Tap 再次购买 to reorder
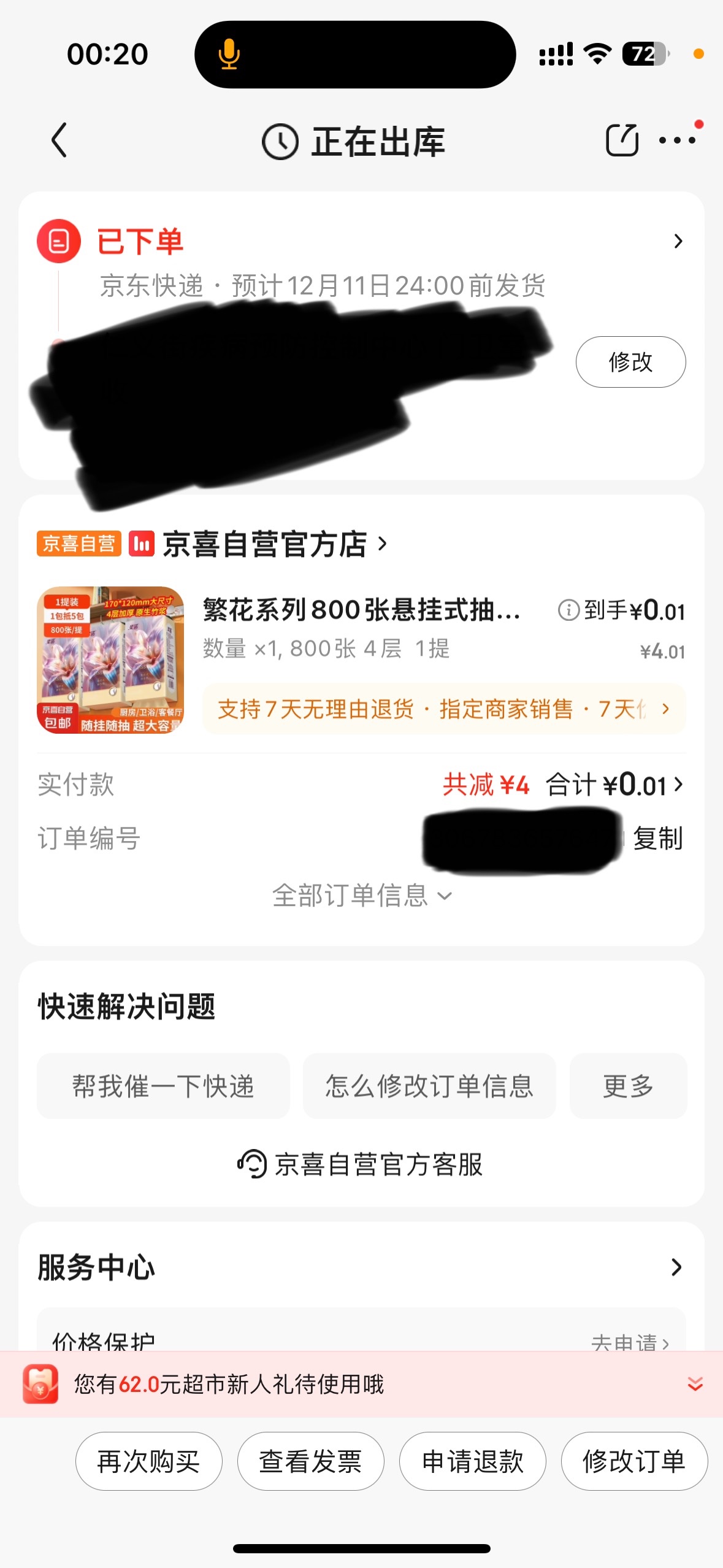This screenshot has width=723, height=1568. 149,1461
